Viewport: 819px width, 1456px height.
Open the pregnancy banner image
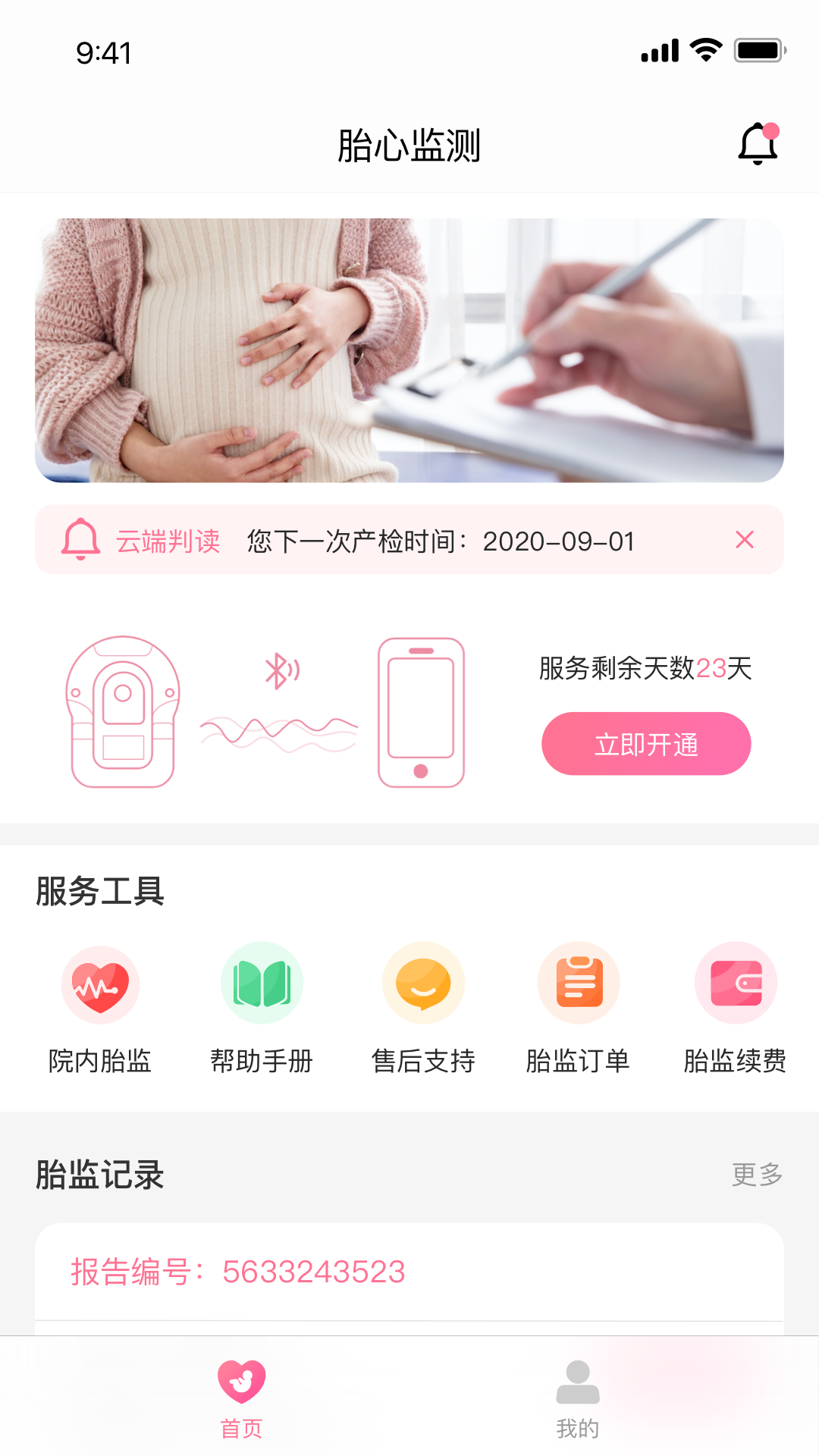pos(409,350)
